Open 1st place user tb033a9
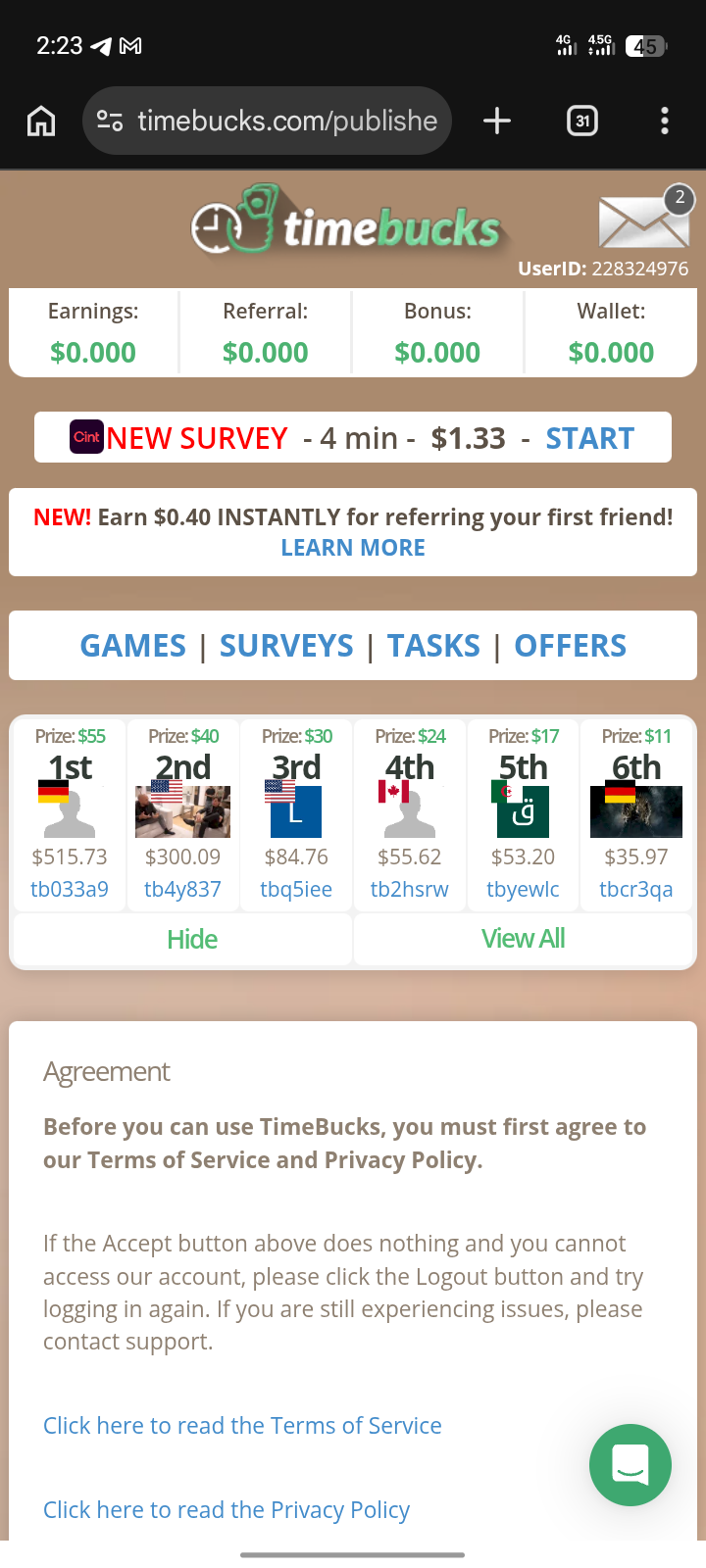706x1568 pixels. click(70, 889)
